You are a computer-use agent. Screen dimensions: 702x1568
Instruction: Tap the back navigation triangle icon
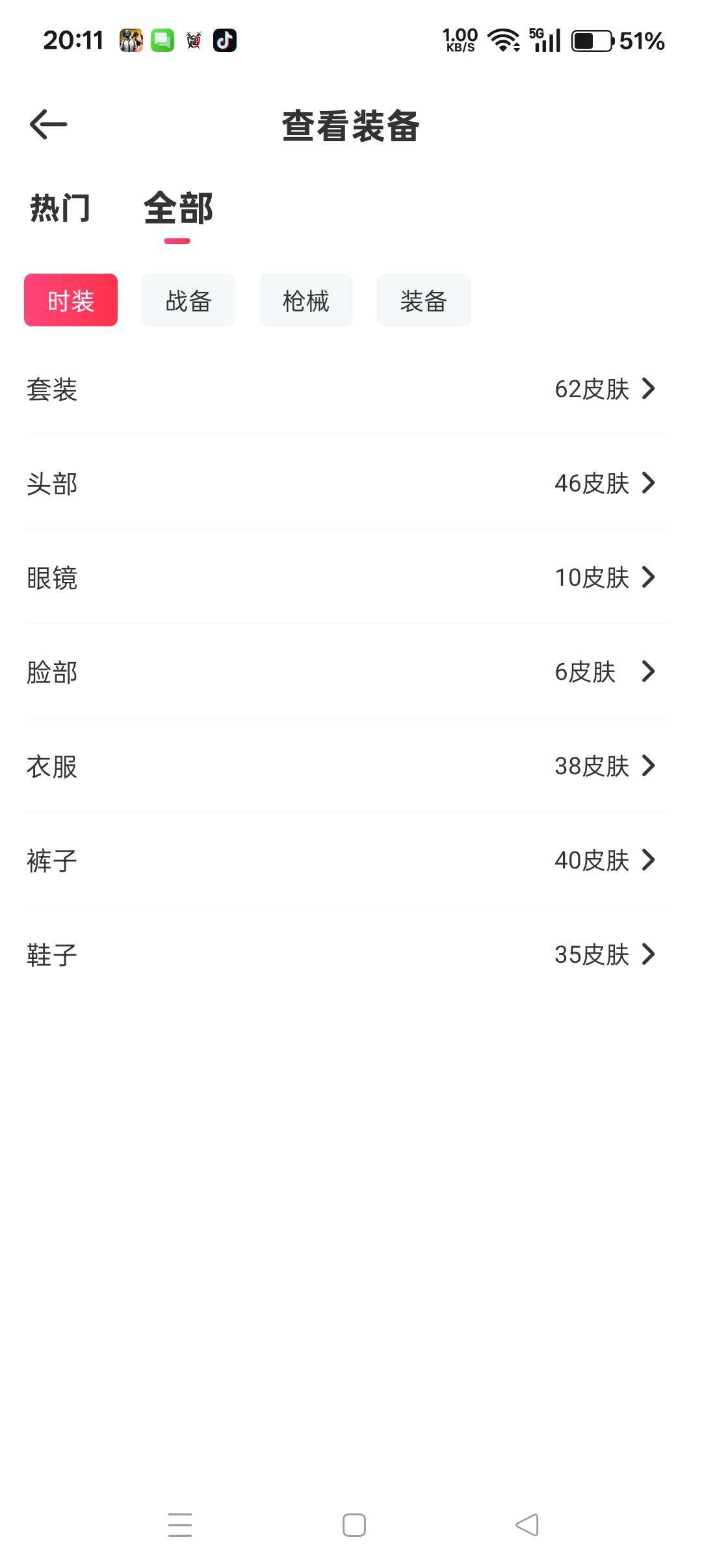coord(526,1526)
